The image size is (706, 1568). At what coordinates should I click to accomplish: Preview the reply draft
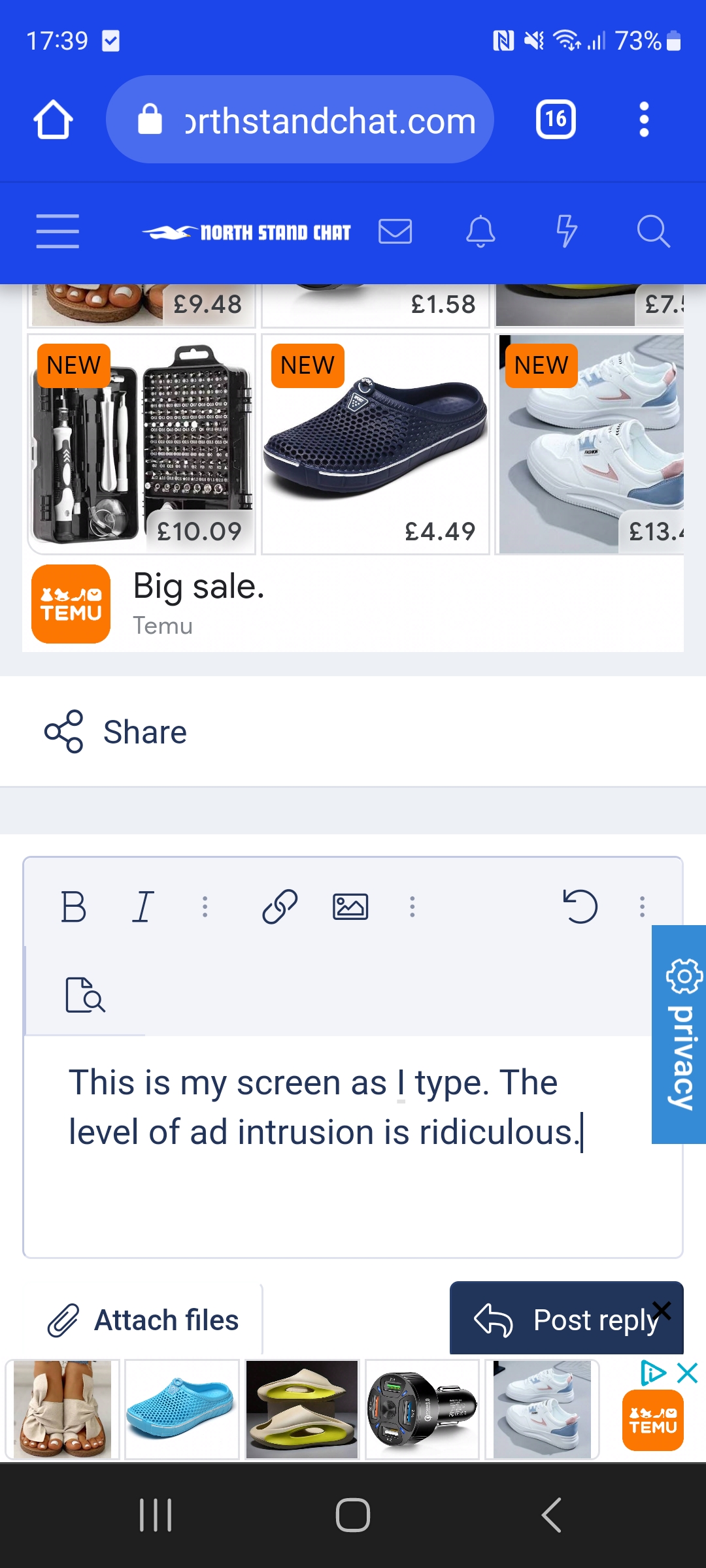click(x=85, y=995)
